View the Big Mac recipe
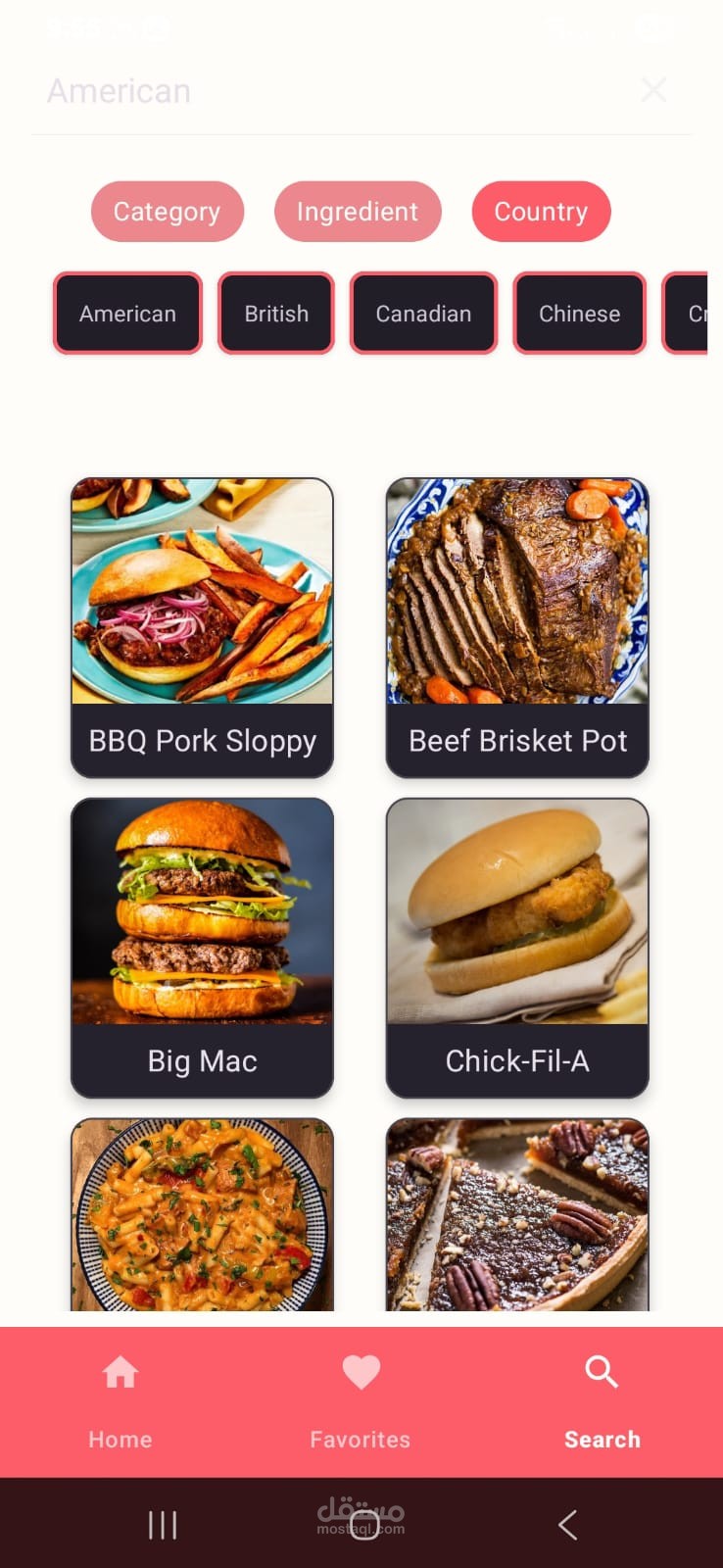This screenshot has width=723, height=1568. click(x=202, y=947)
